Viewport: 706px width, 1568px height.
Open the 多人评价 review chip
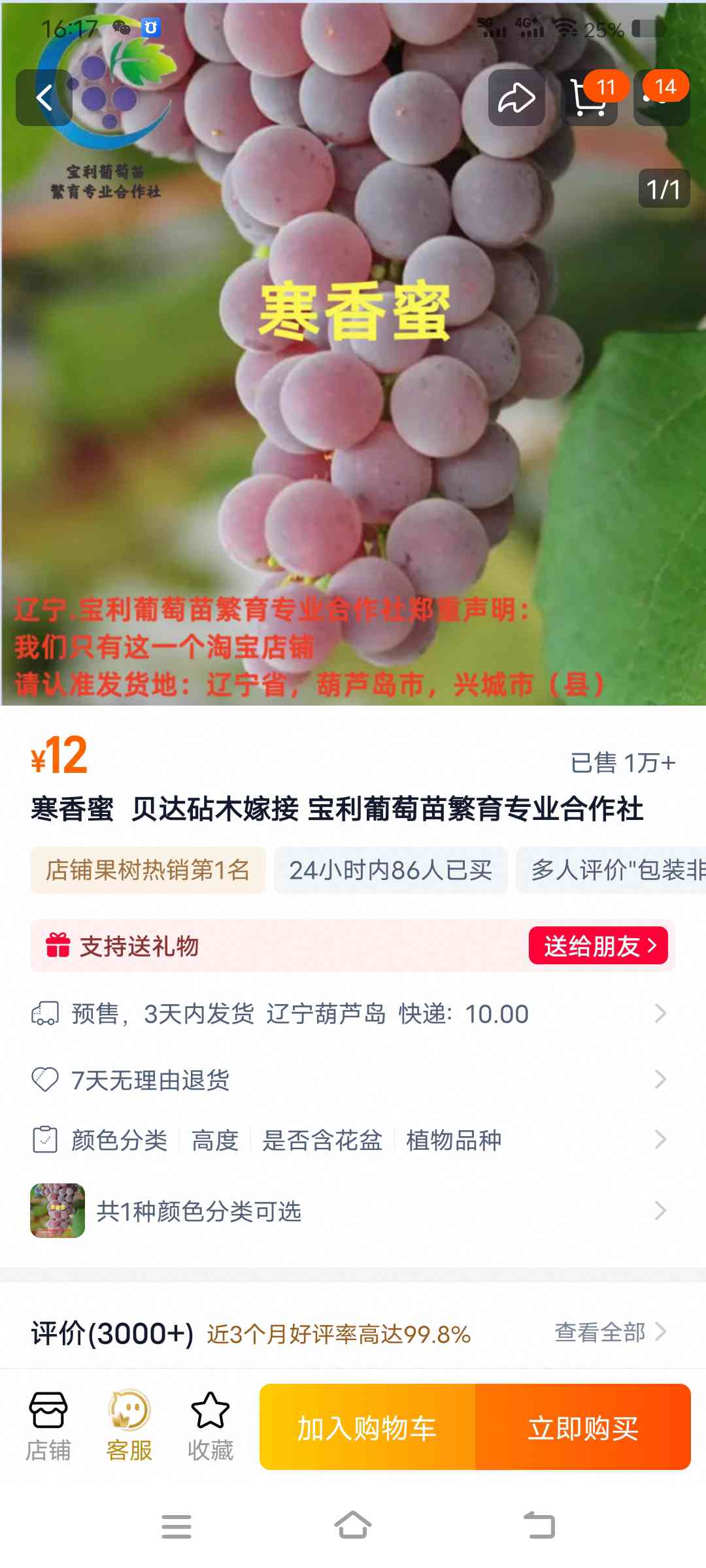tap(611, 870)
